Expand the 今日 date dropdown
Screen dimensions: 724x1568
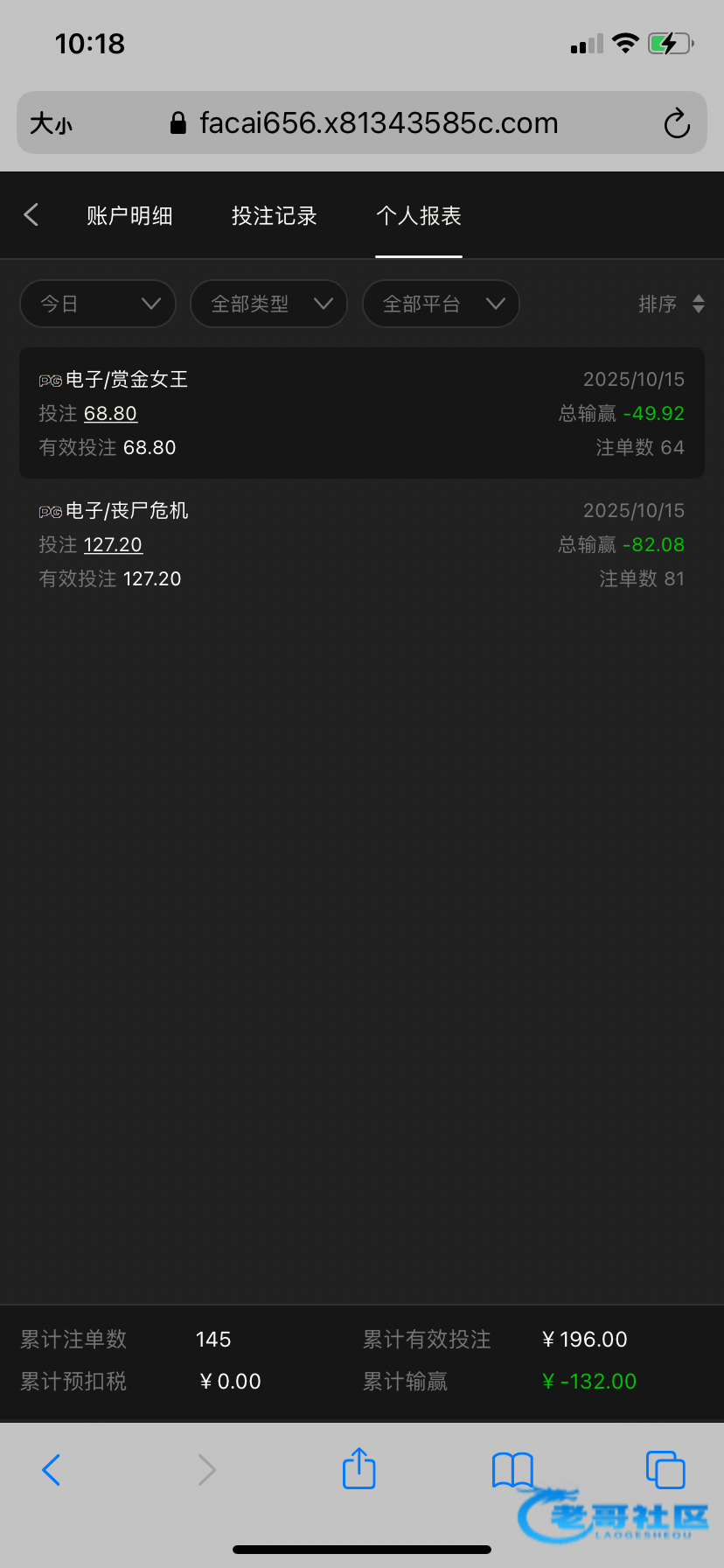coord(98,304)
